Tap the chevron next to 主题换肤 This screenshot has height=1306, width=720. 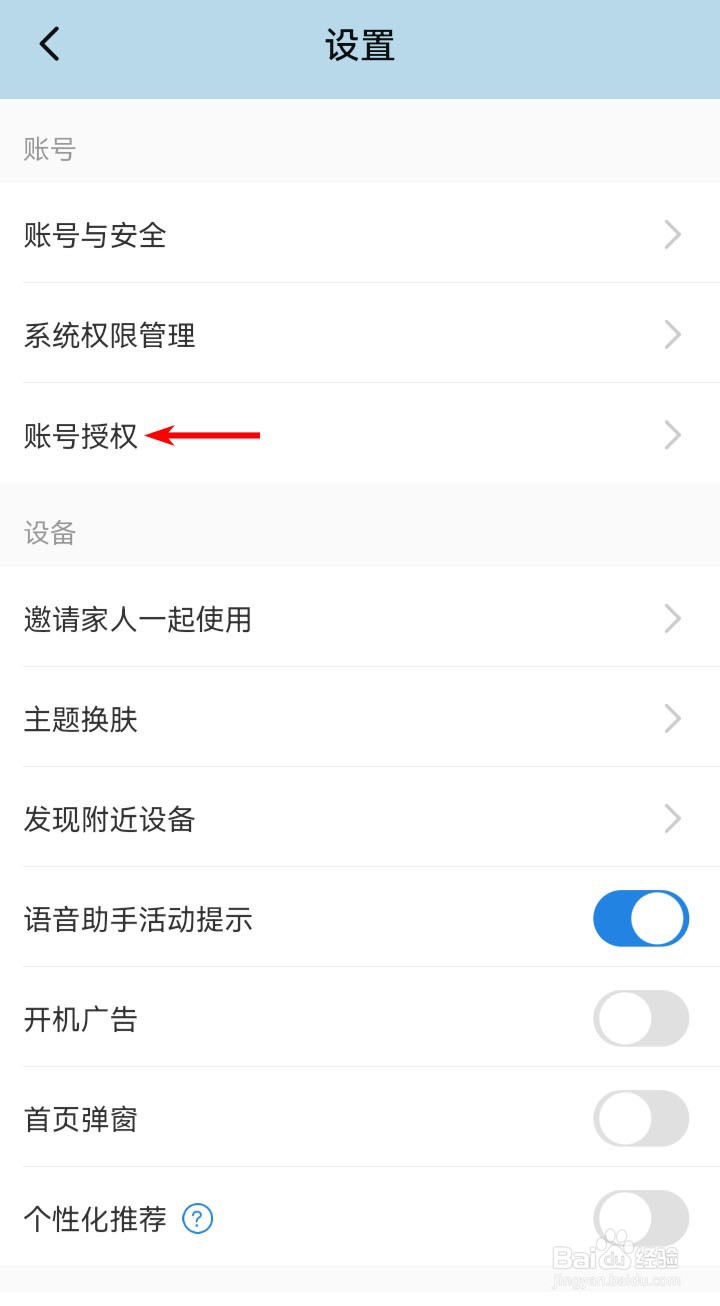(x=672, y=719)
